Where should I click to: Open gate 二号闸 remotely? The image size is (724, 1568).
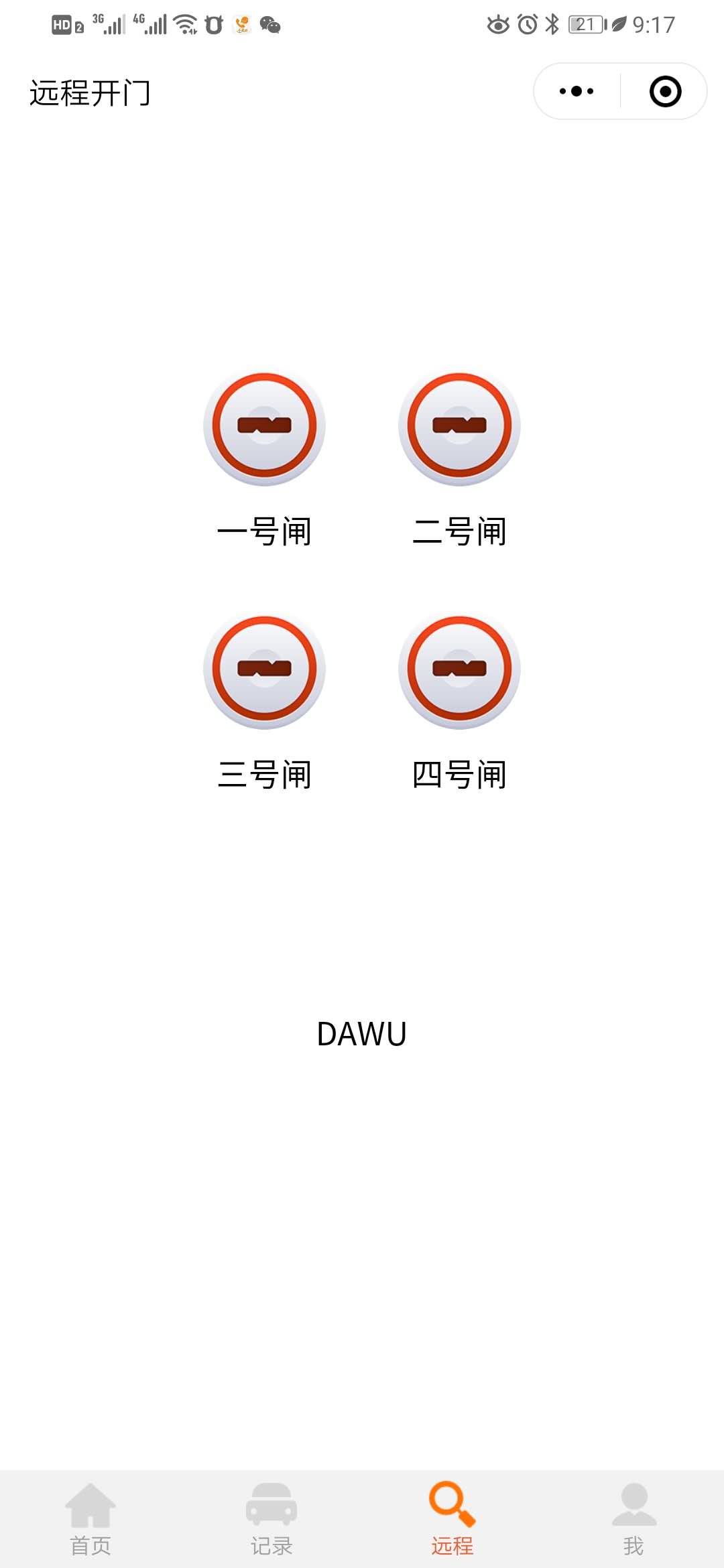459,426
